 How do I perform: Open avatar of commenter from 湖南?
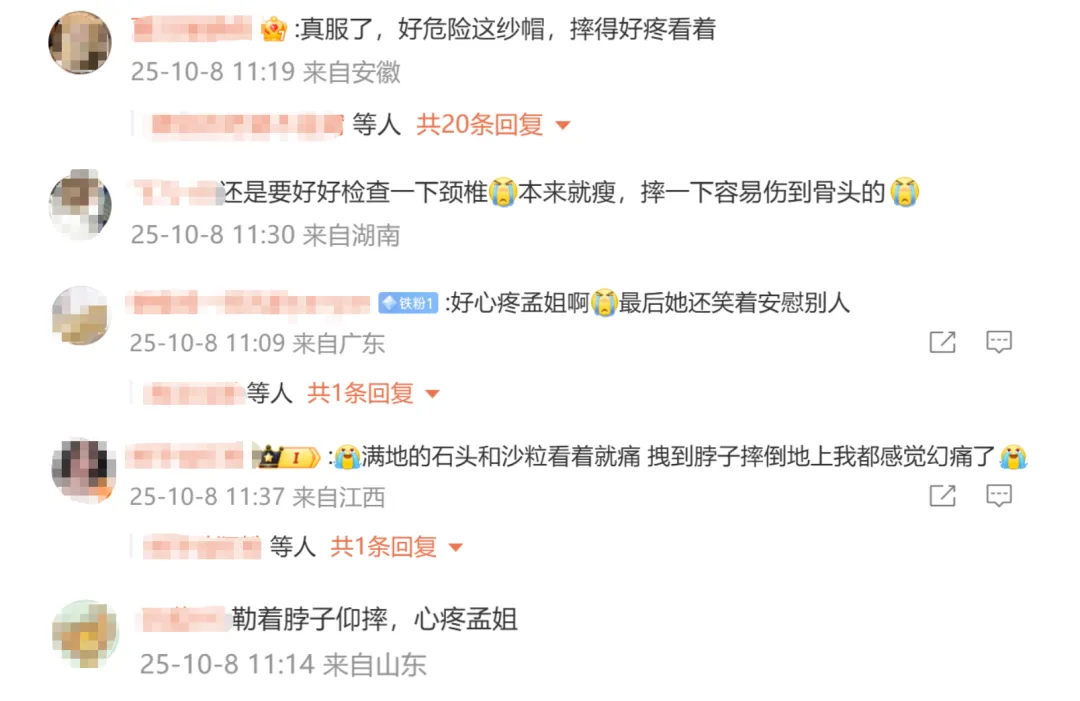click(x=80, y=205)
